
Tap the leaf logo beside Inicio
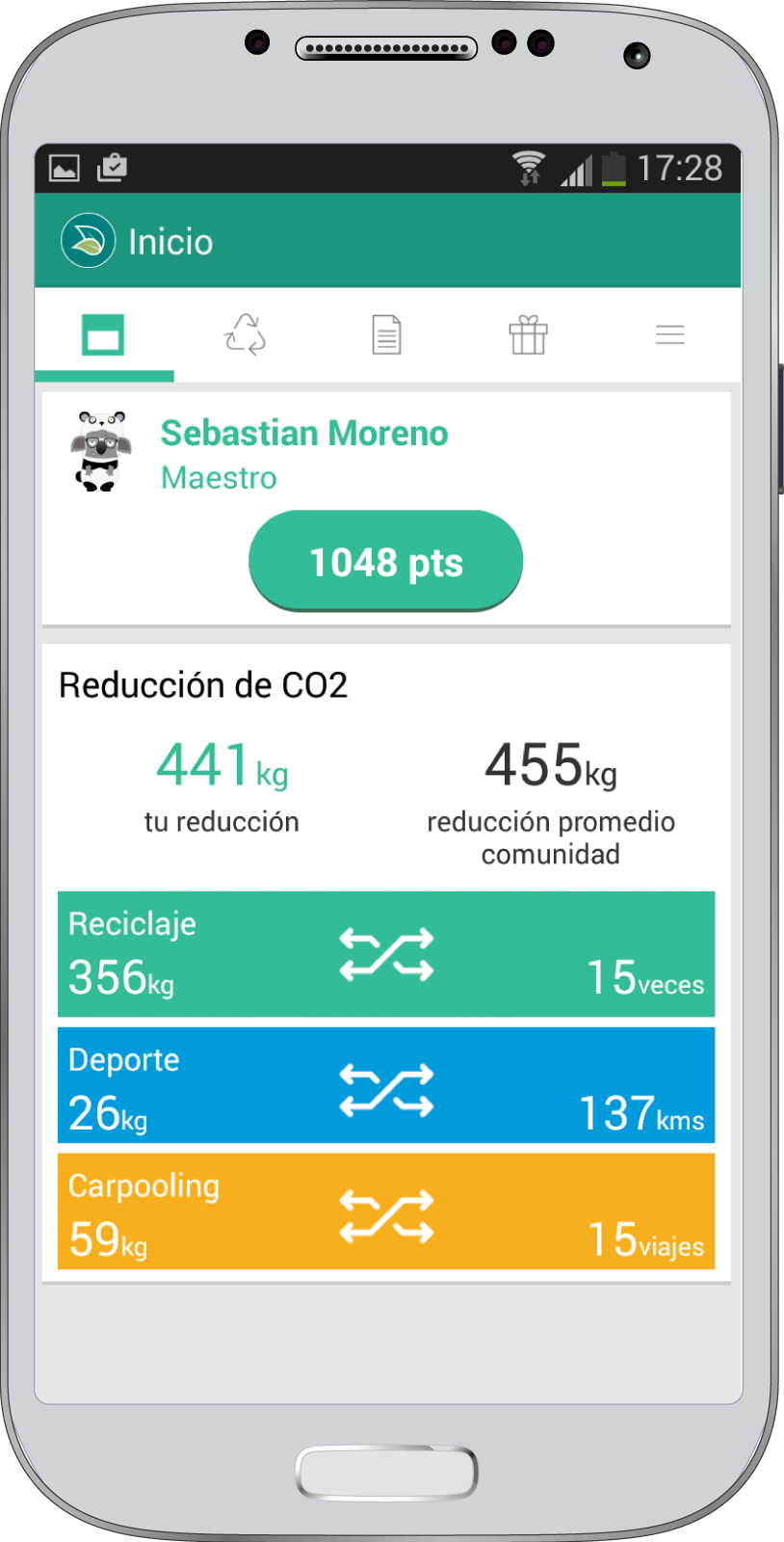(x=88, y=241)
